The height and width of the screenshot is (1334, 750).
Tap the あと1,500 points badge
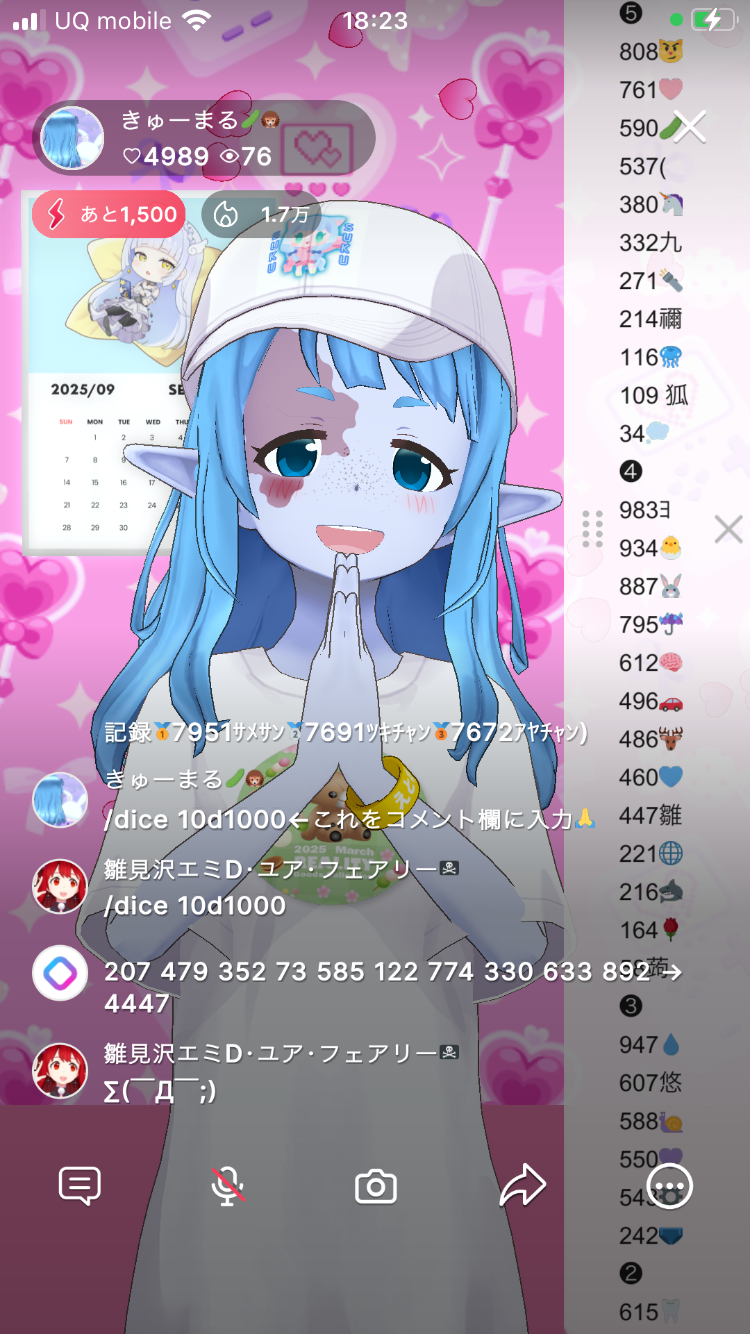[108, 214]
